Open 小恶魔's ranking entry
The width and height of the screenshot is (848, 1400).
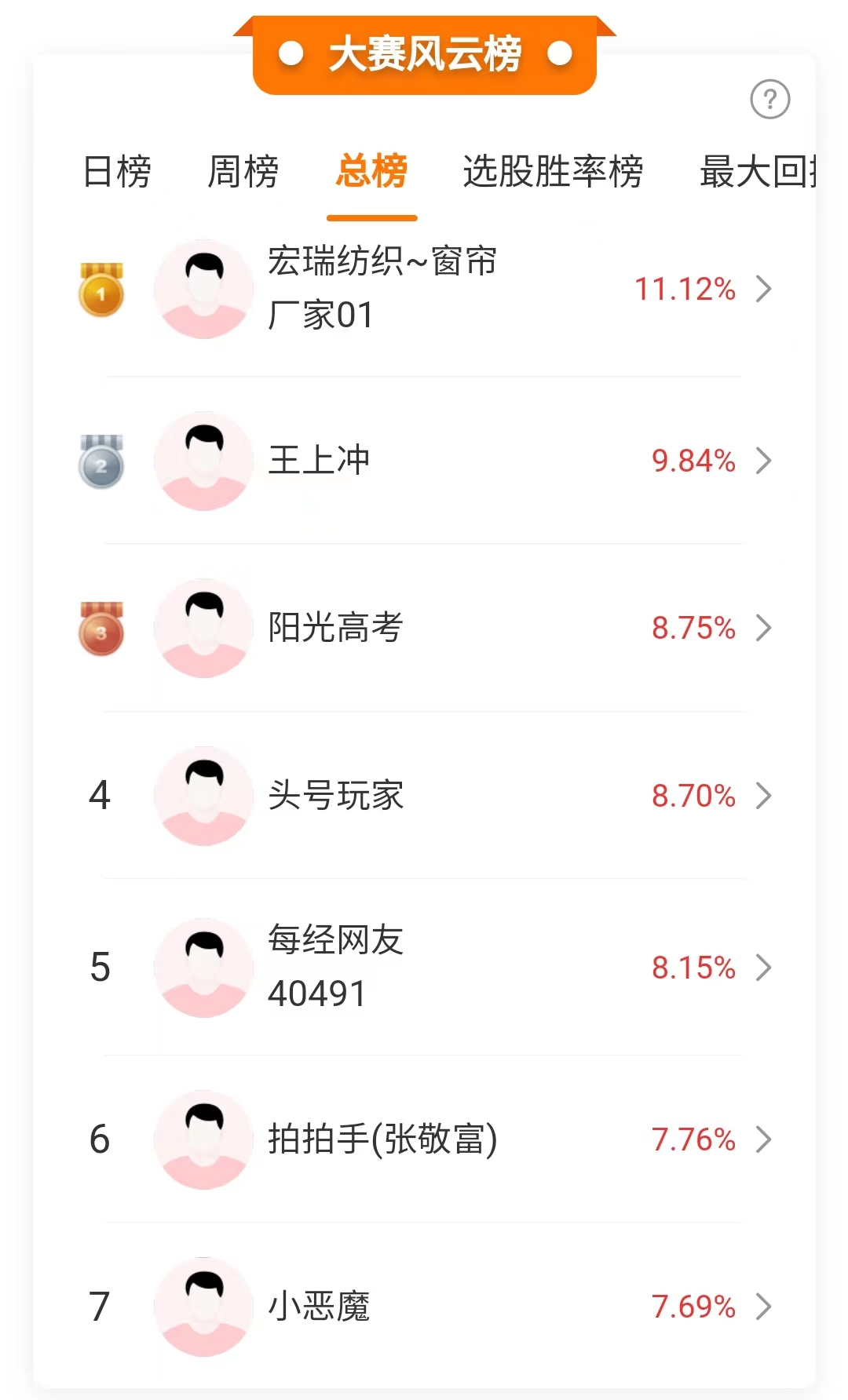[x=424, y=1307]
